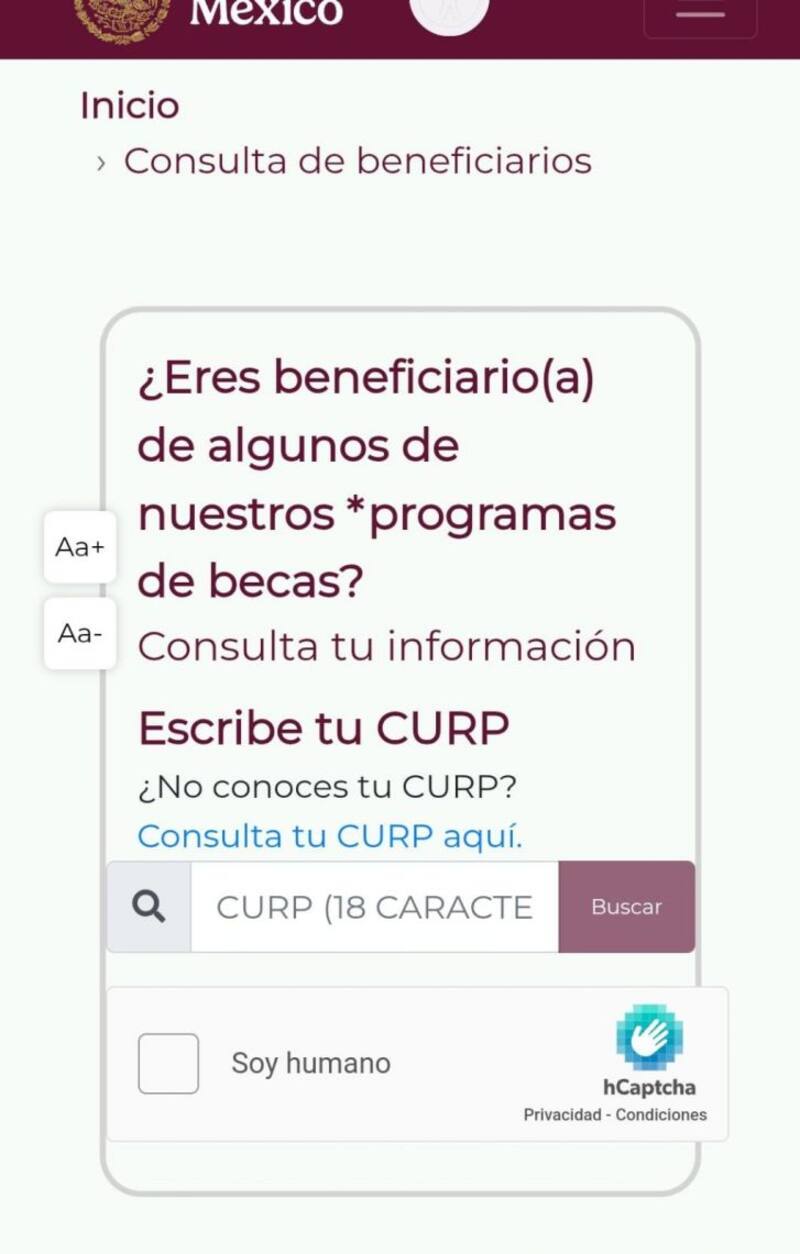Image resolution: width=800 pixels, height=1254 pixels.
Task: Check the Soy humano captcha box
Action: coord(168,1063)
